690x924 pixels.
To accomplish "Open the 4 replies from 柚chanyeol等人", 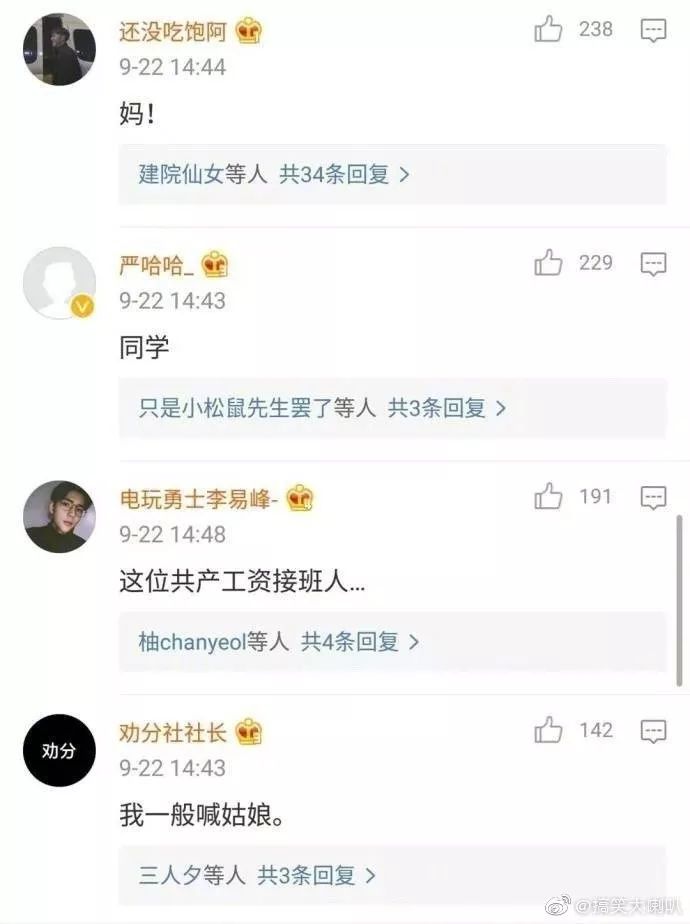I will pos(279,641).
